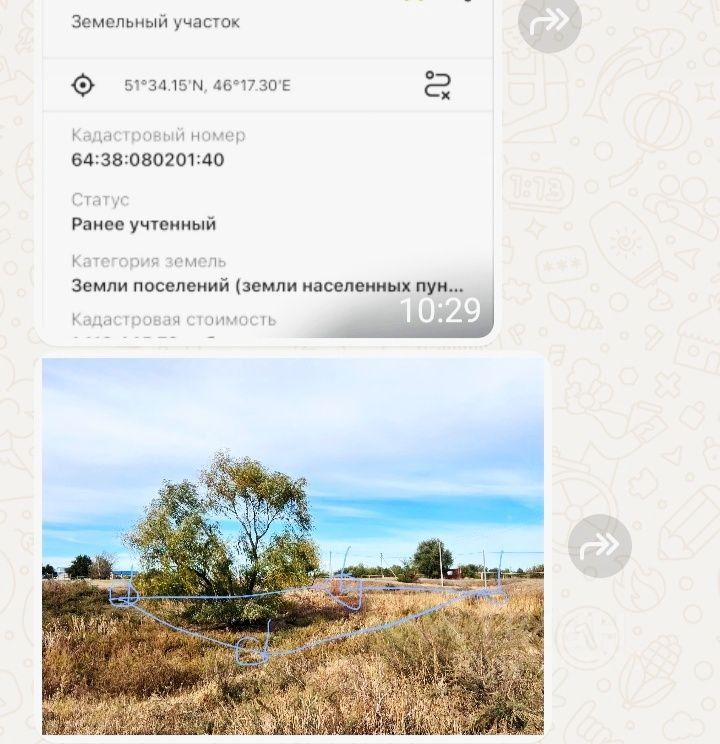Open the cadastral info screenshot image
Viewport: 720px width, 744px height.
point(267,170)
